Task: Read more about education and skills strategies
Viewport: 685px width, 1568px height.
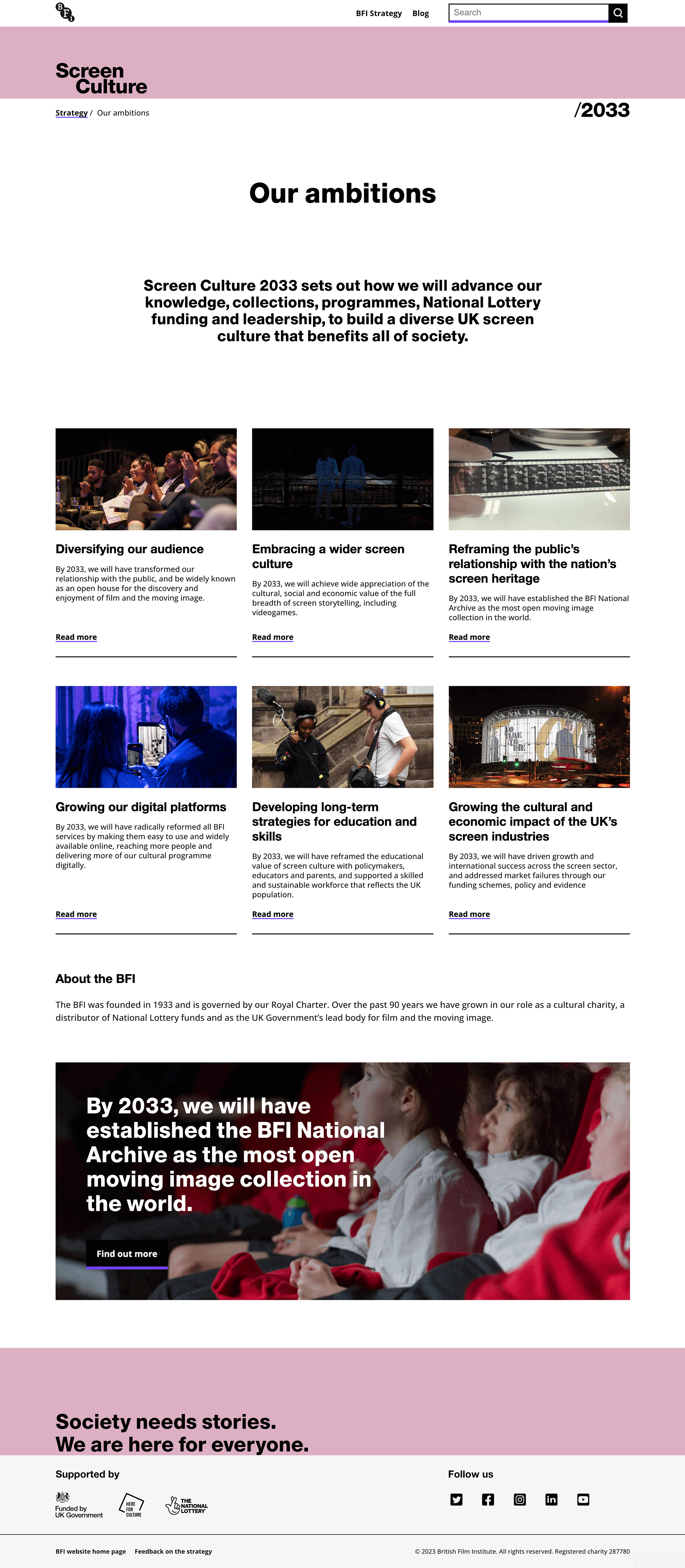Action: coord(272,914)
